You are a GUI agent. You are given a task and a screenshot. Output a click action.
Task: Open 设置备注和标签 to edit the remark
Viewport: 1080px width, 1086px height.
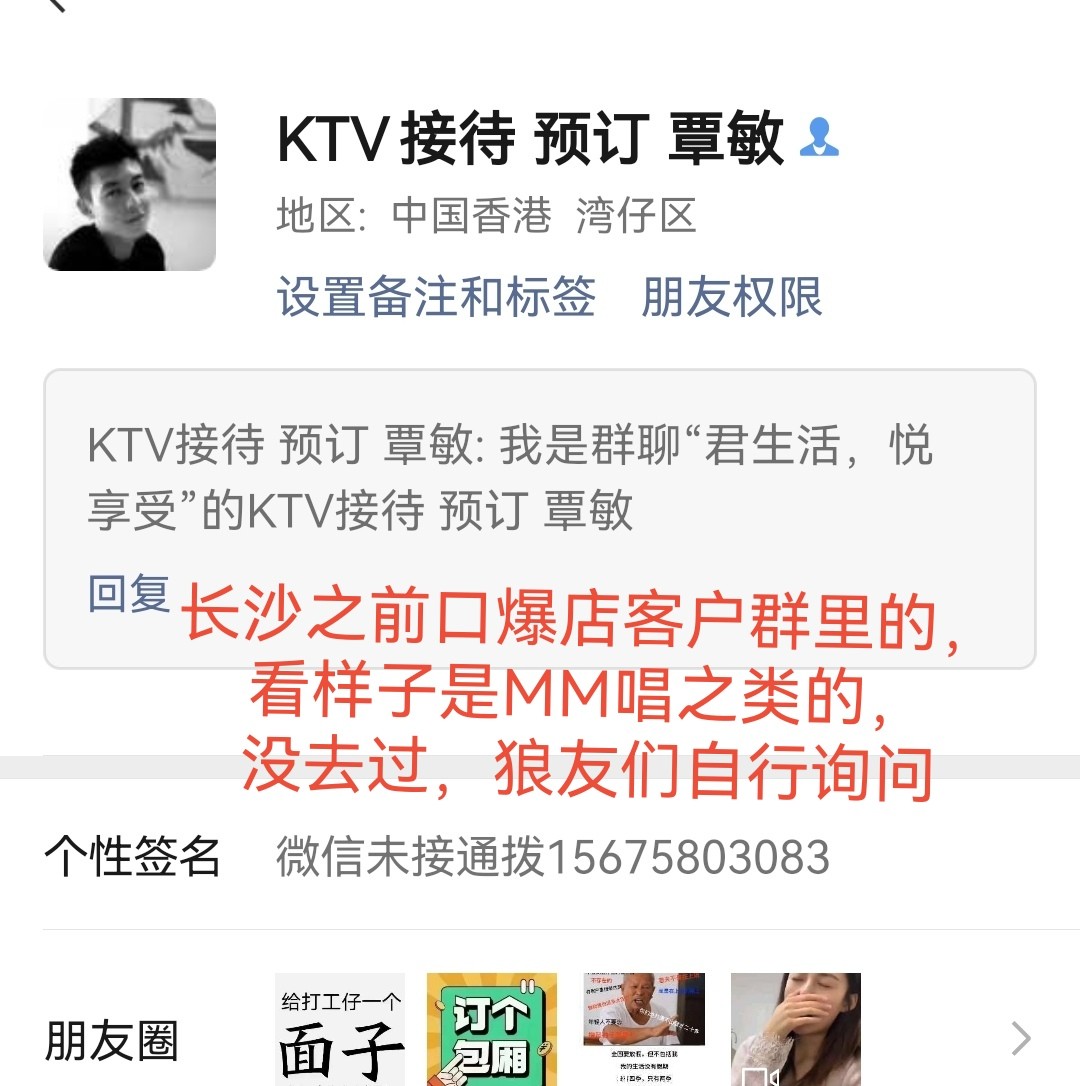coord(436,298)
